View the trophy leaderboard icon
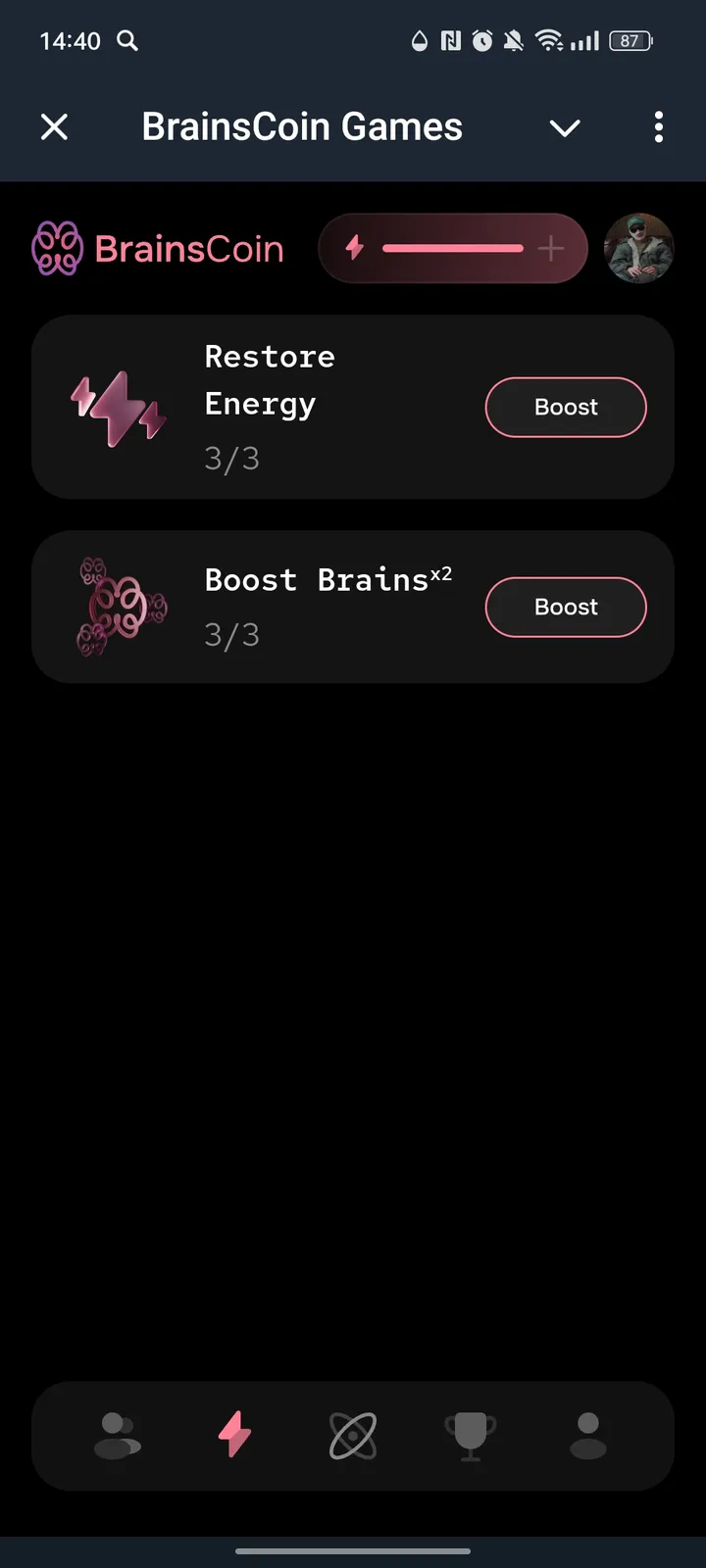Screen dimensions: 706x1568 (x=471, y=1436)
